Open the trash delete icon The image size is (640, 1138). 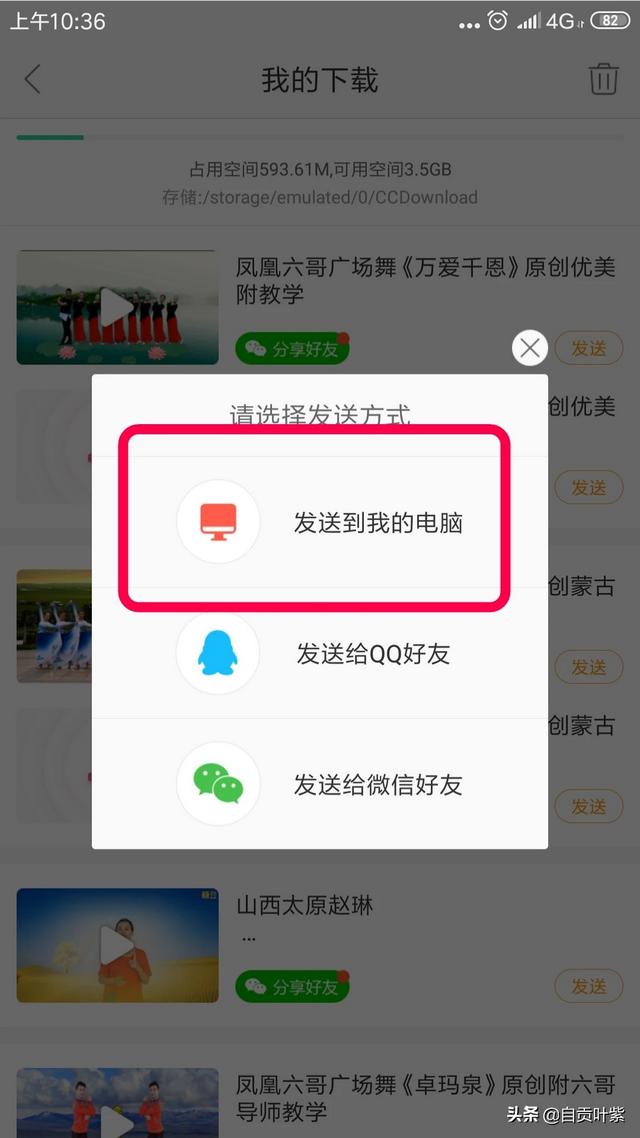[x=603, y=79]
